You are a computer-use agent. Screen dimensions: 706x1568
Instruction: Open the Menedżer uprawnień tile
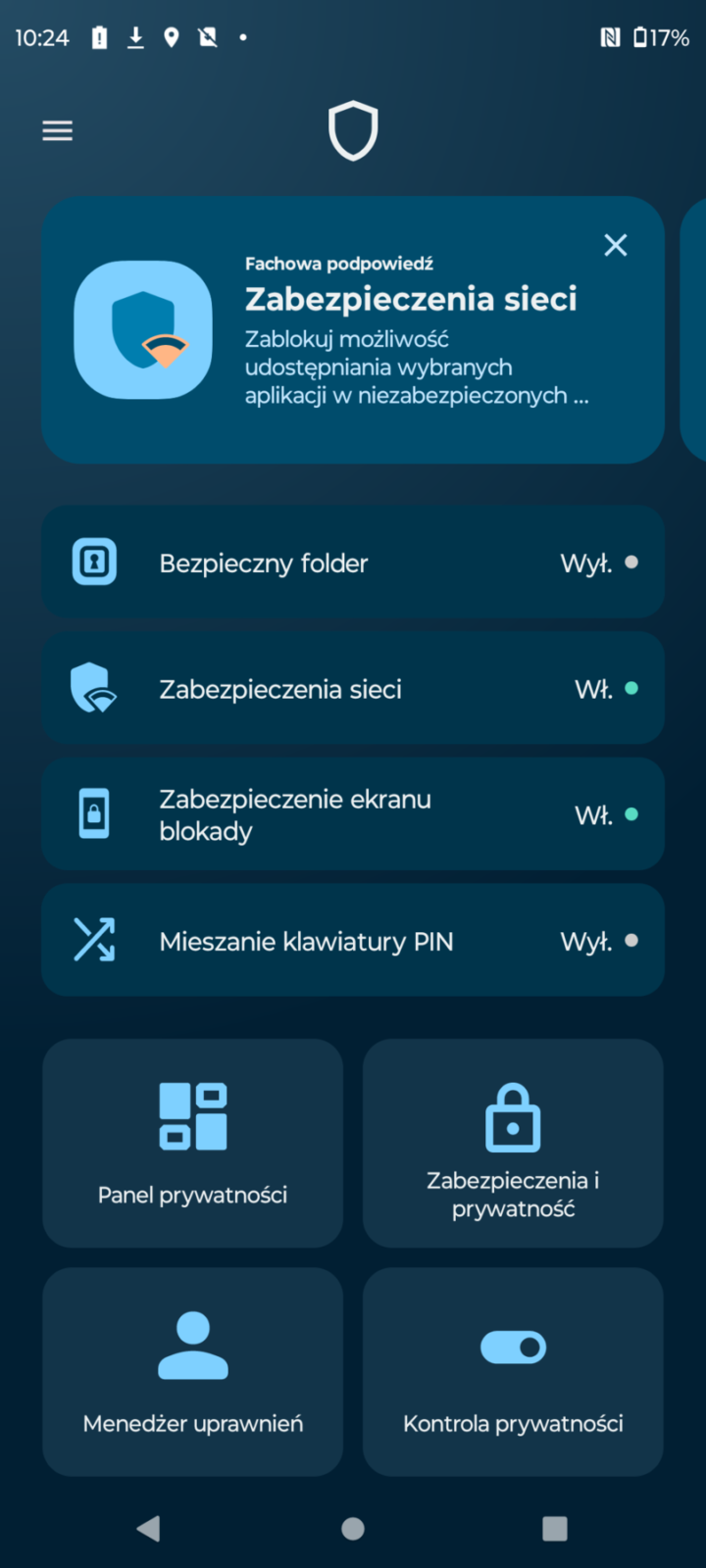point(193,1371)
